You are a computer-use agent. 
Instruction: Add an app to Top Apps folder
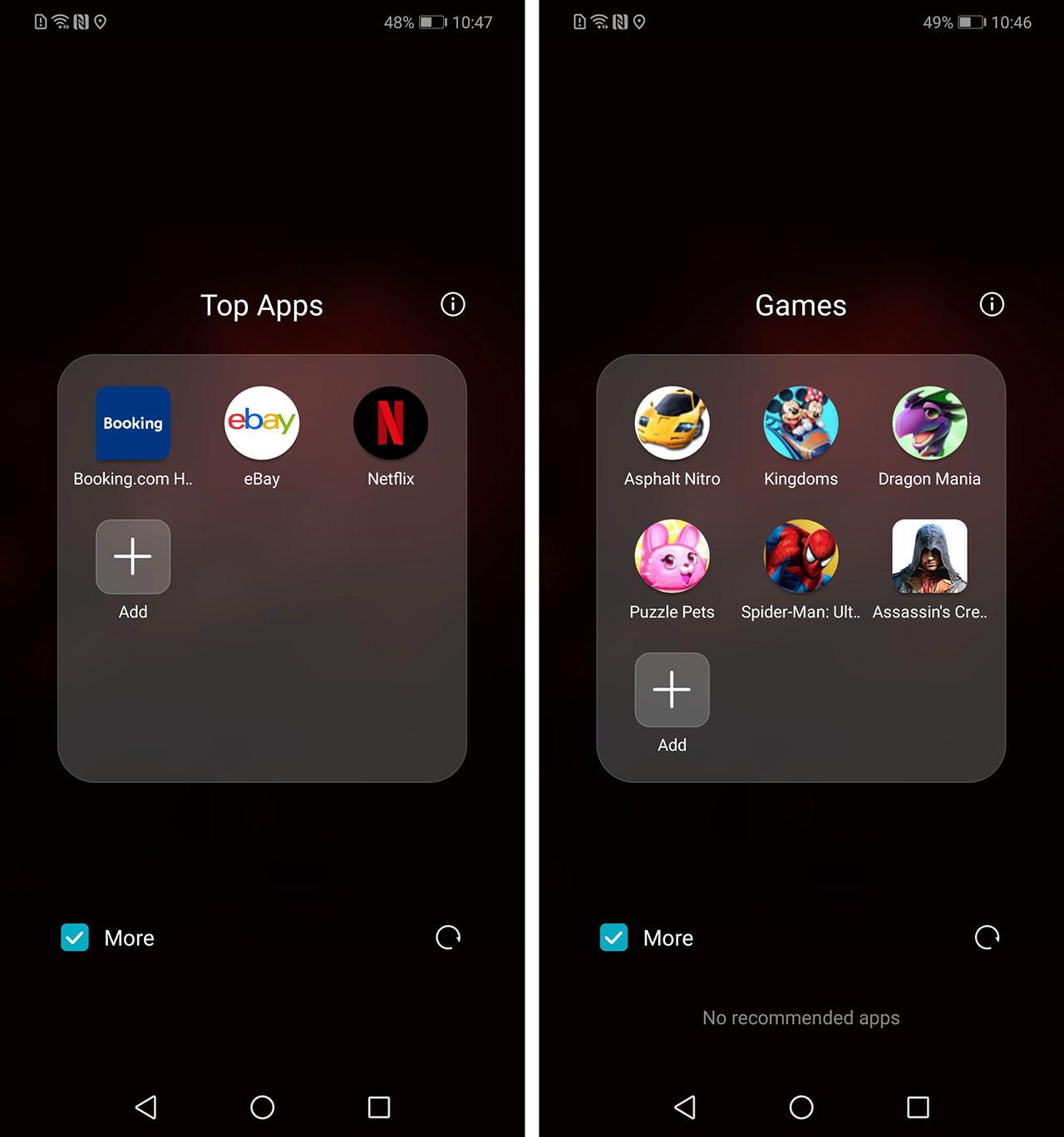coord(133,557)
